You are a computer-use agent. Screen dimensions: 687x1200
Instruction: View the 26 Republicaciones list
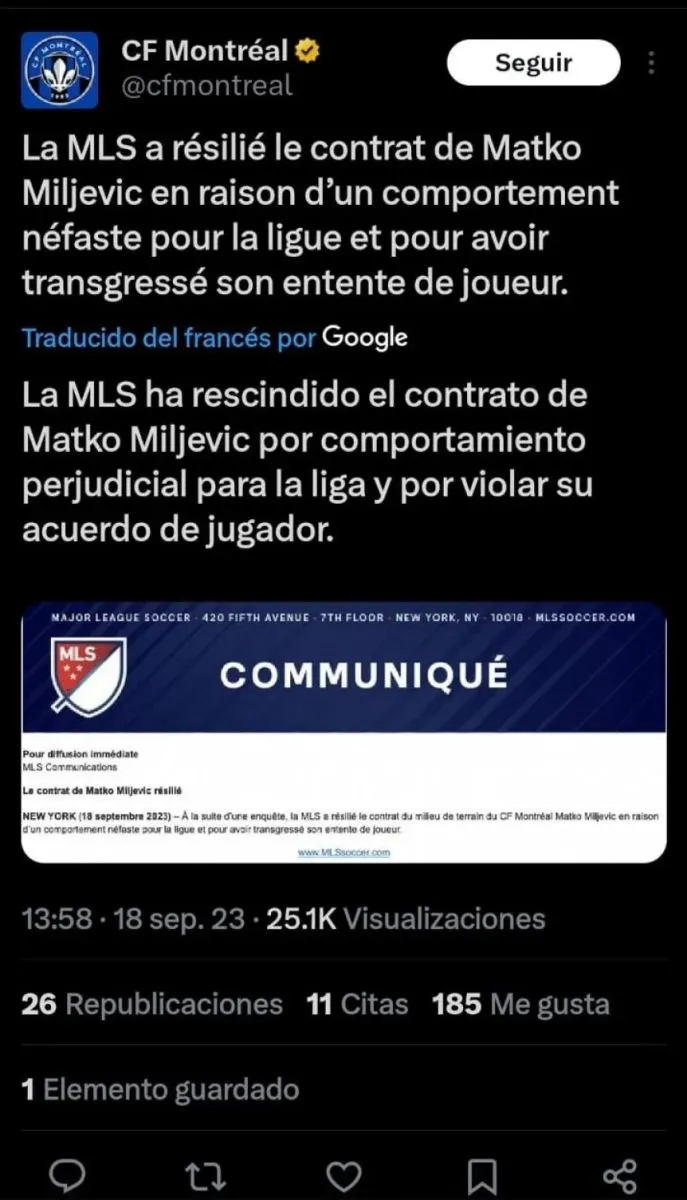[152, 1003]
